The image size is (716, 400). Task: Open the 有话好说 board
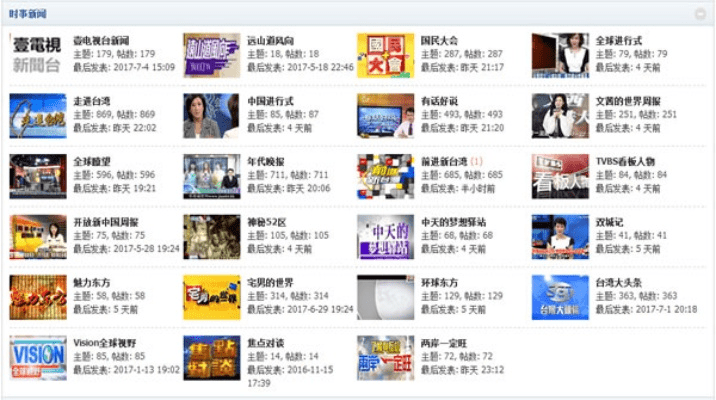tap(439, 101)
